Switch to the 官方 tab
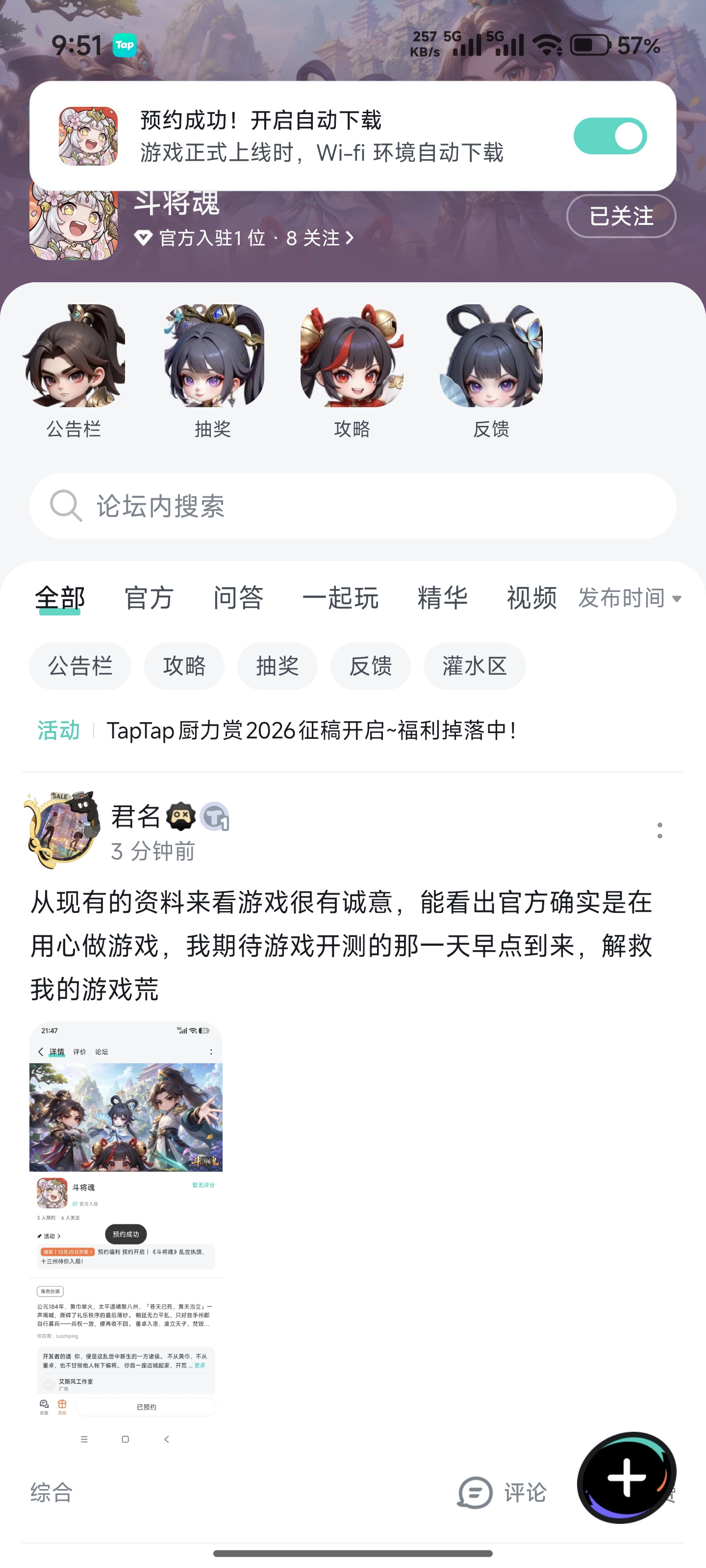 tap(149, 598)
